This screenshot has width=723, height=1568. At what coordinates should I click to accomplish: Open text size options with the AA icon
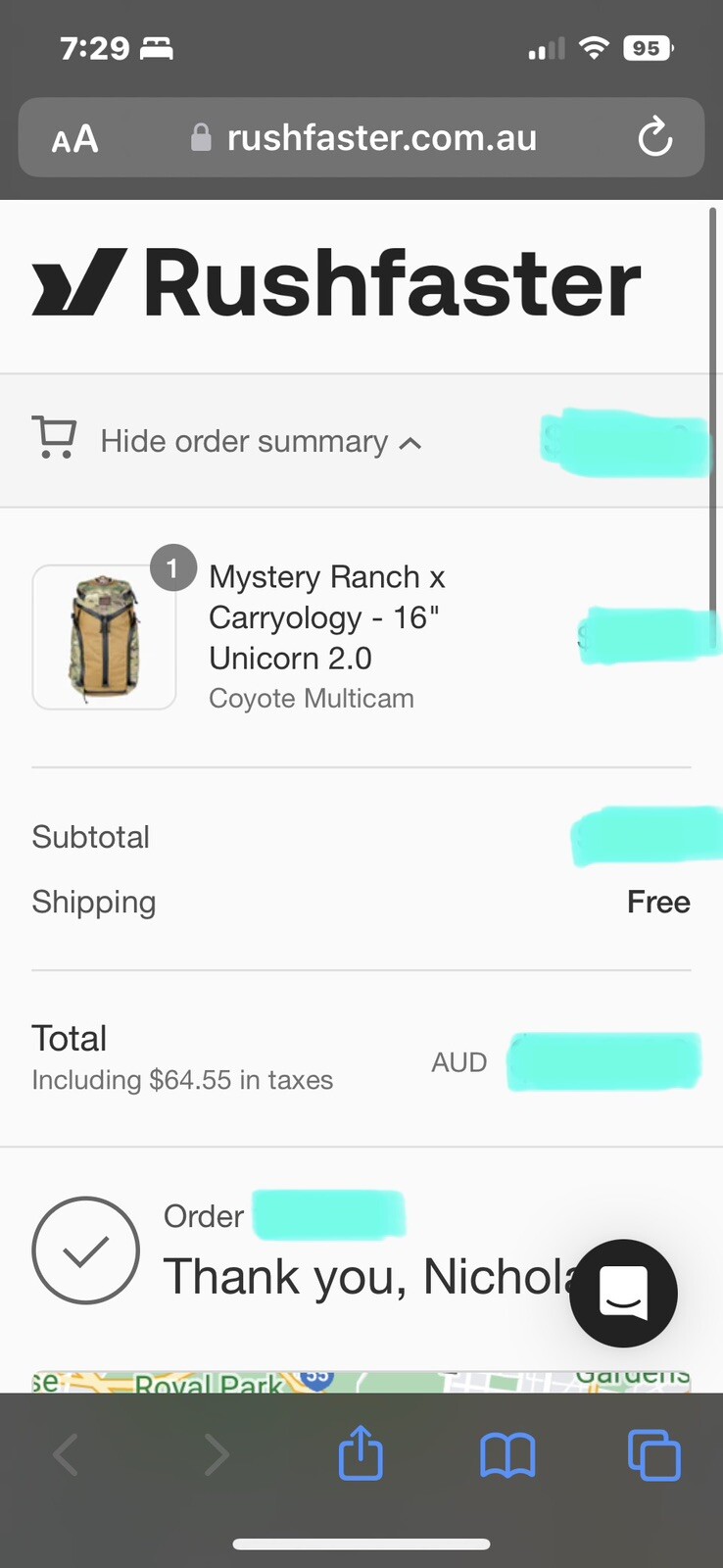pyautogui.click(x=73, y=139)
